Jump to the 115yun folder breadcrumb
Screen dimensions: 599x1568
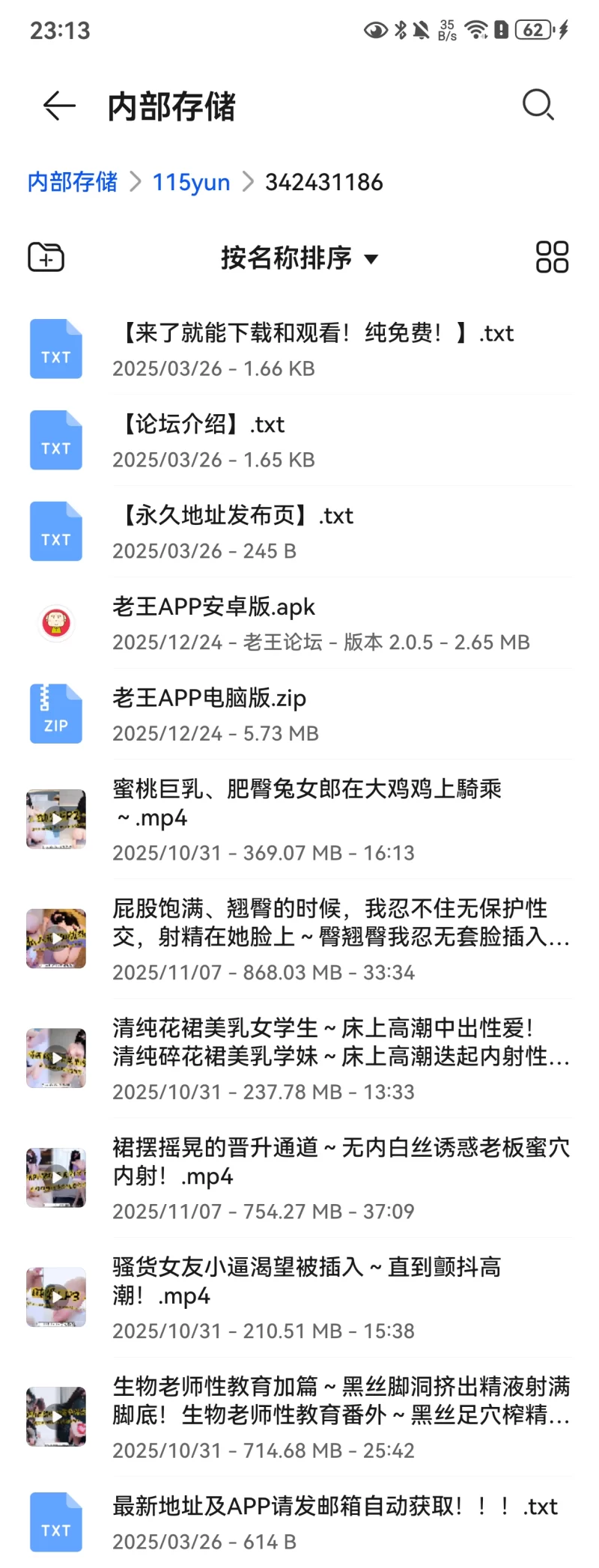point(191,182)
